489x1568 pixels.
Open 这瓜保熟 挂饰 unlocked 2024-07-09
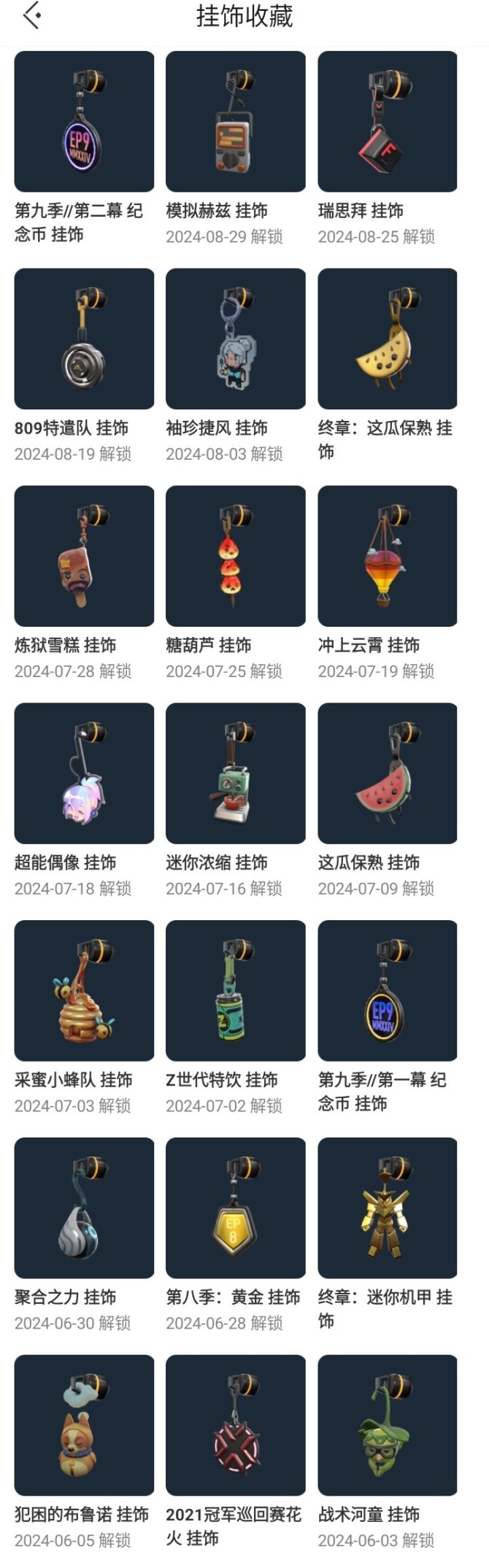point(388,773)
